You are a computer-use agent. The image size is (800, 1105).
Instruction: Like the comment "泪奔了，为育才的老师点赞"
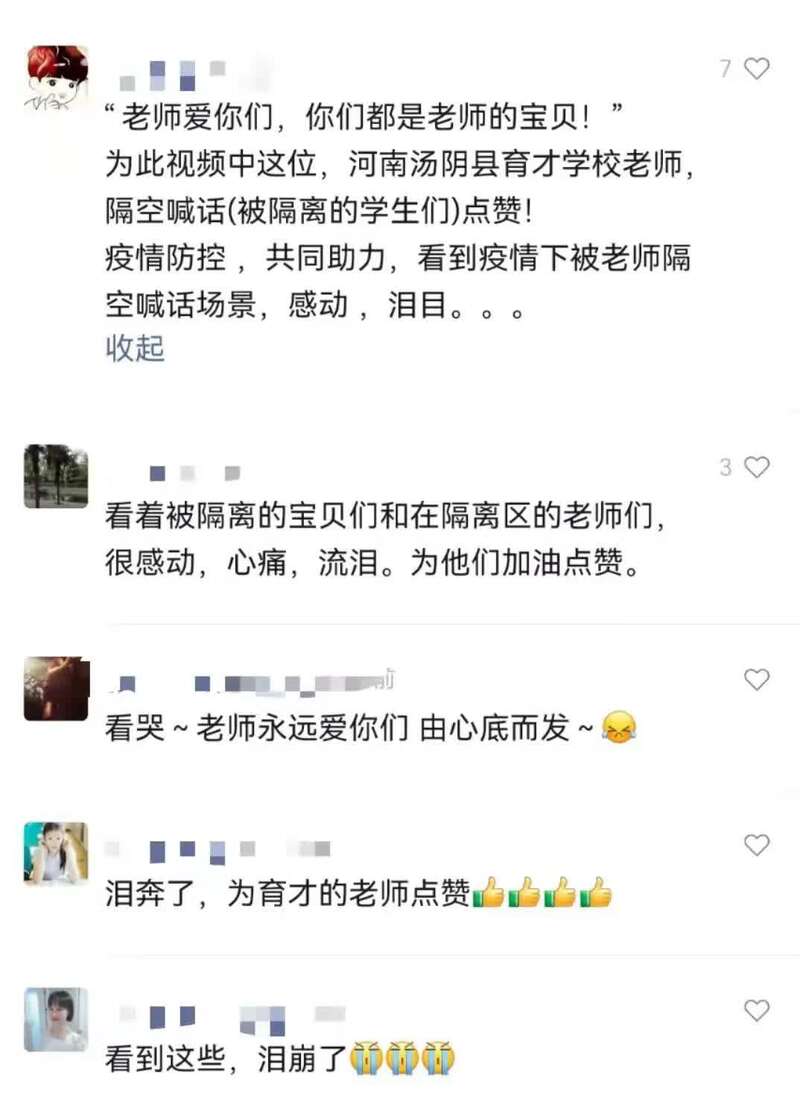757,845
